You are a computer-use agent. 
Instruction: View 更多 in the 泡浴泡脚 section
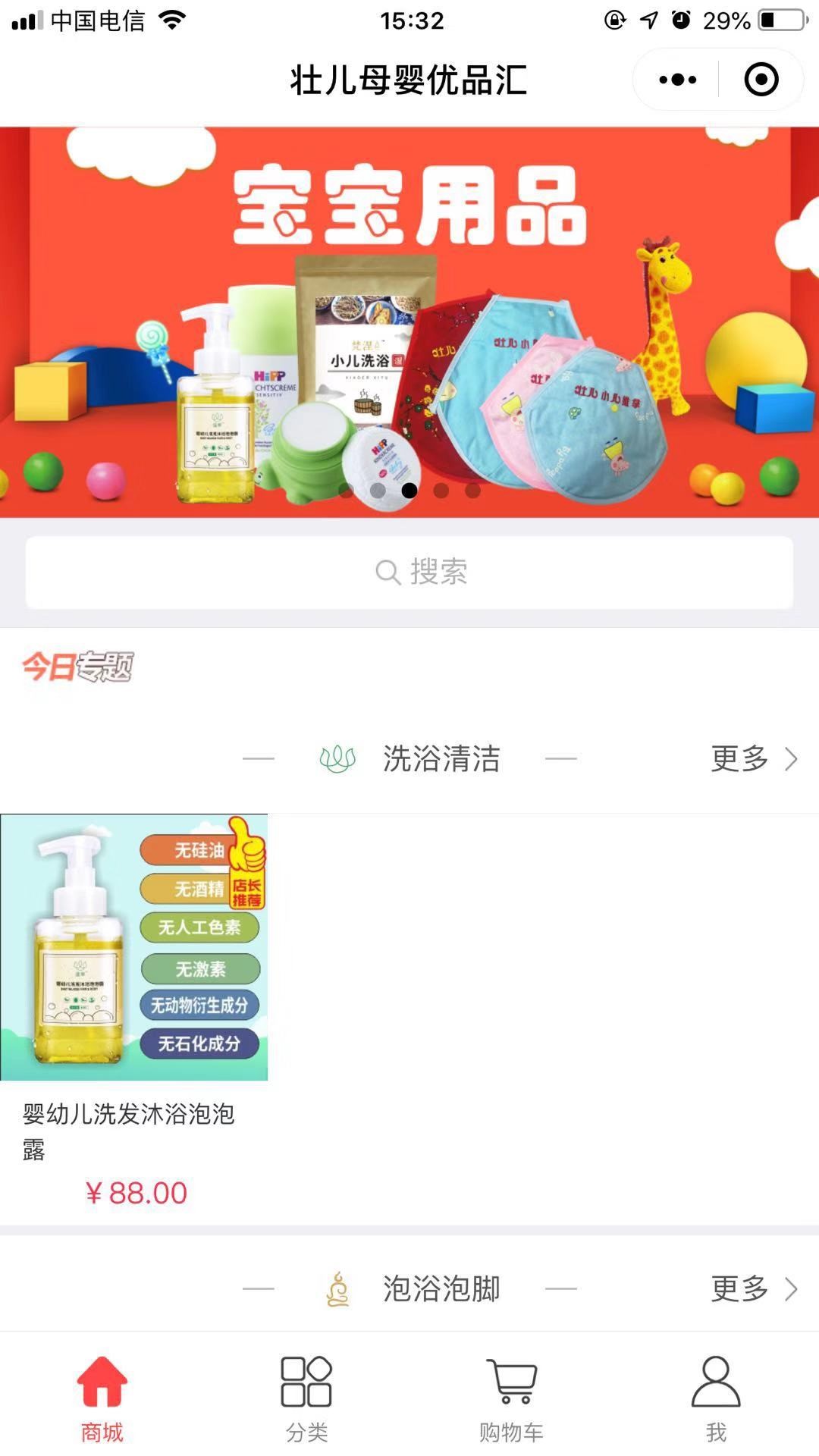pyautogui.click(x=753, y=1288)
